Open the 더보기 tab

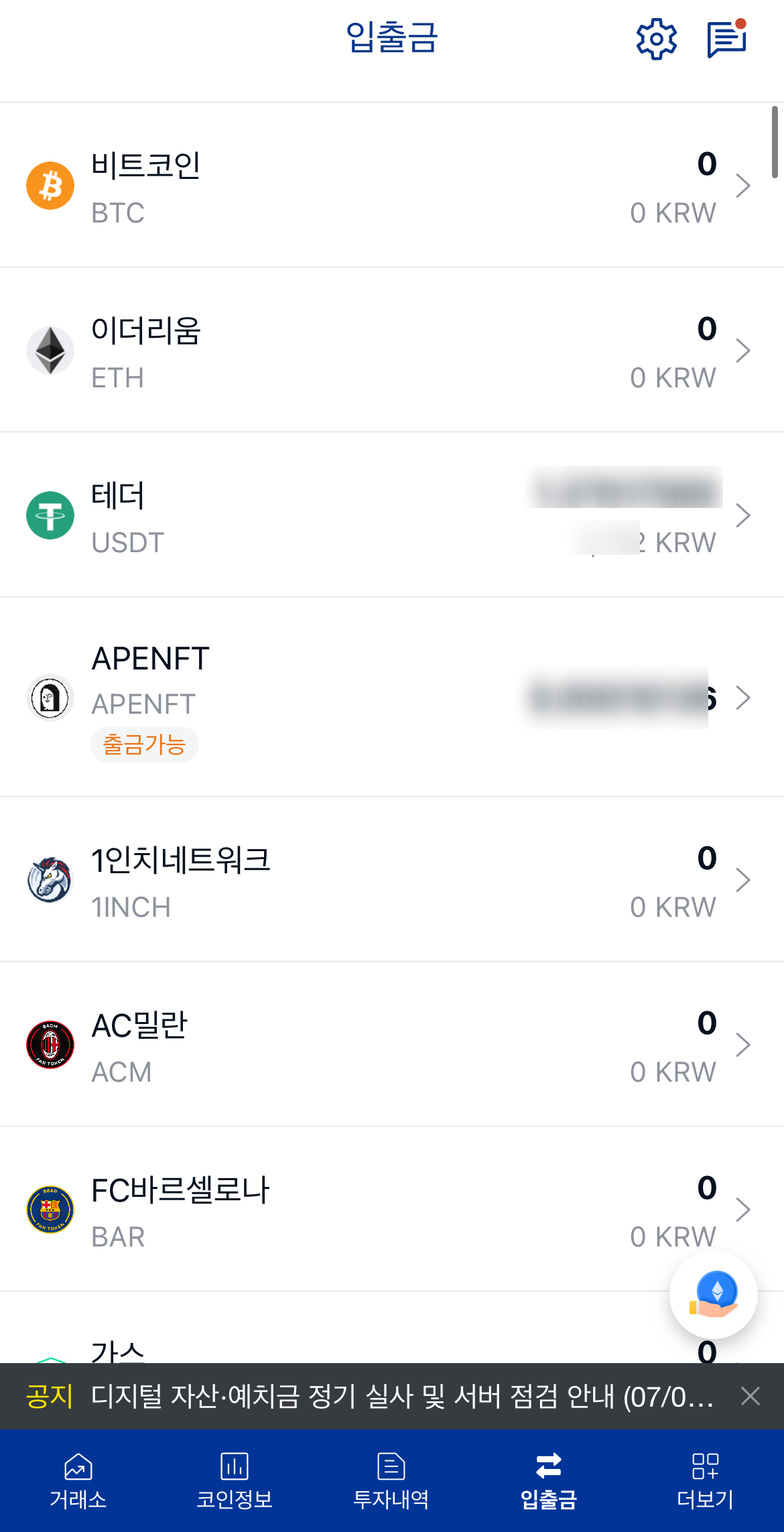coord(706,1481)
